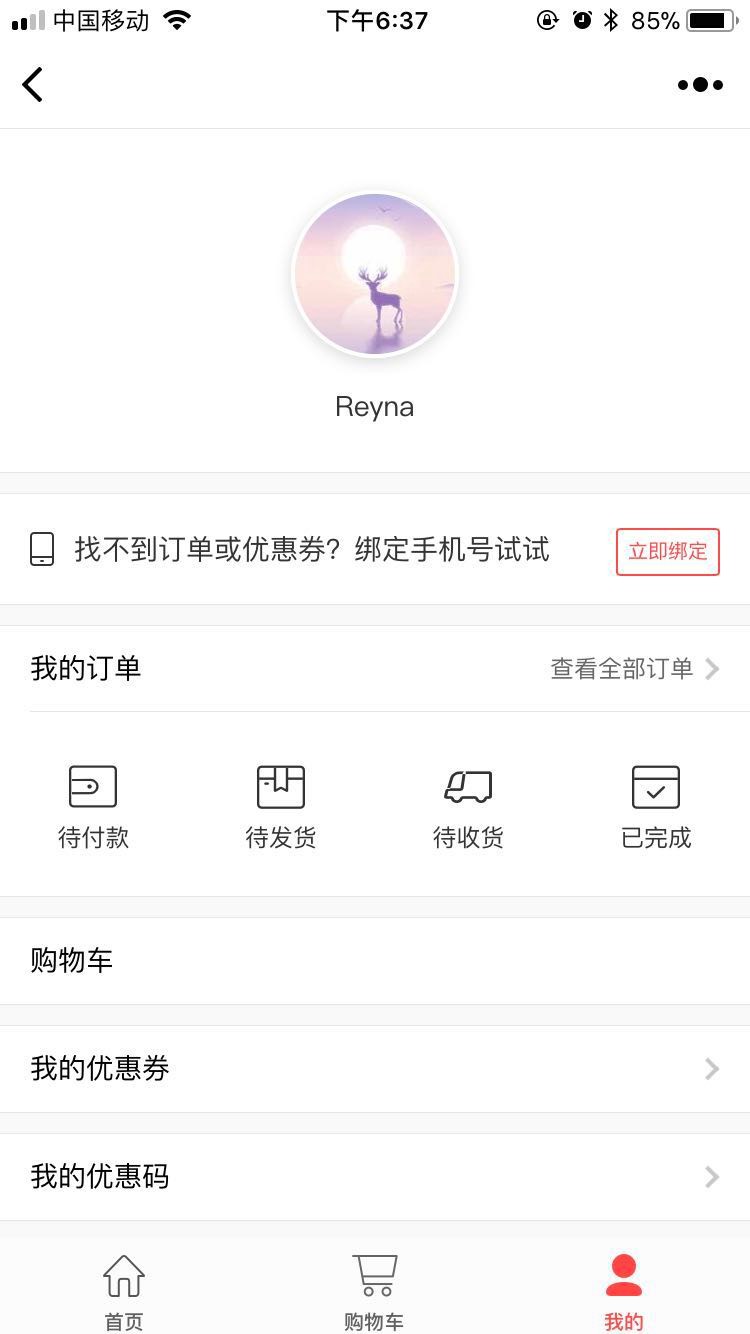Tap the Reyna profile avatar

[x=375, y=274]
